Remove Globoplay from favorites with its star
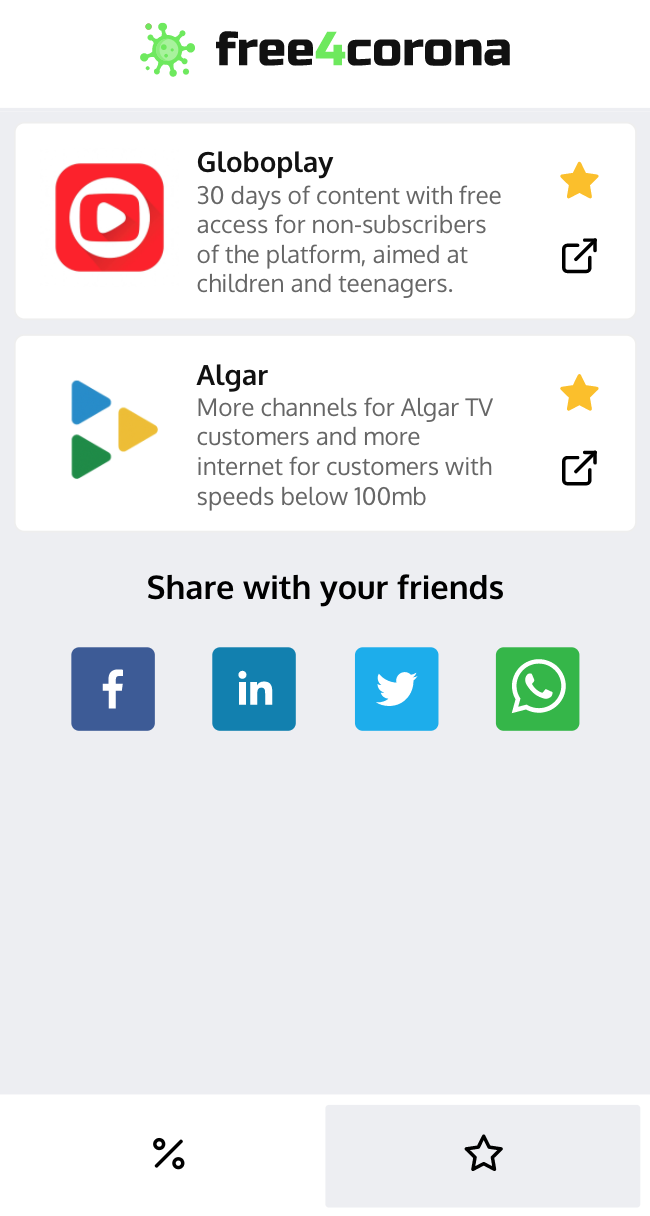The image size is (650, 1216). [x=579, y=182]
